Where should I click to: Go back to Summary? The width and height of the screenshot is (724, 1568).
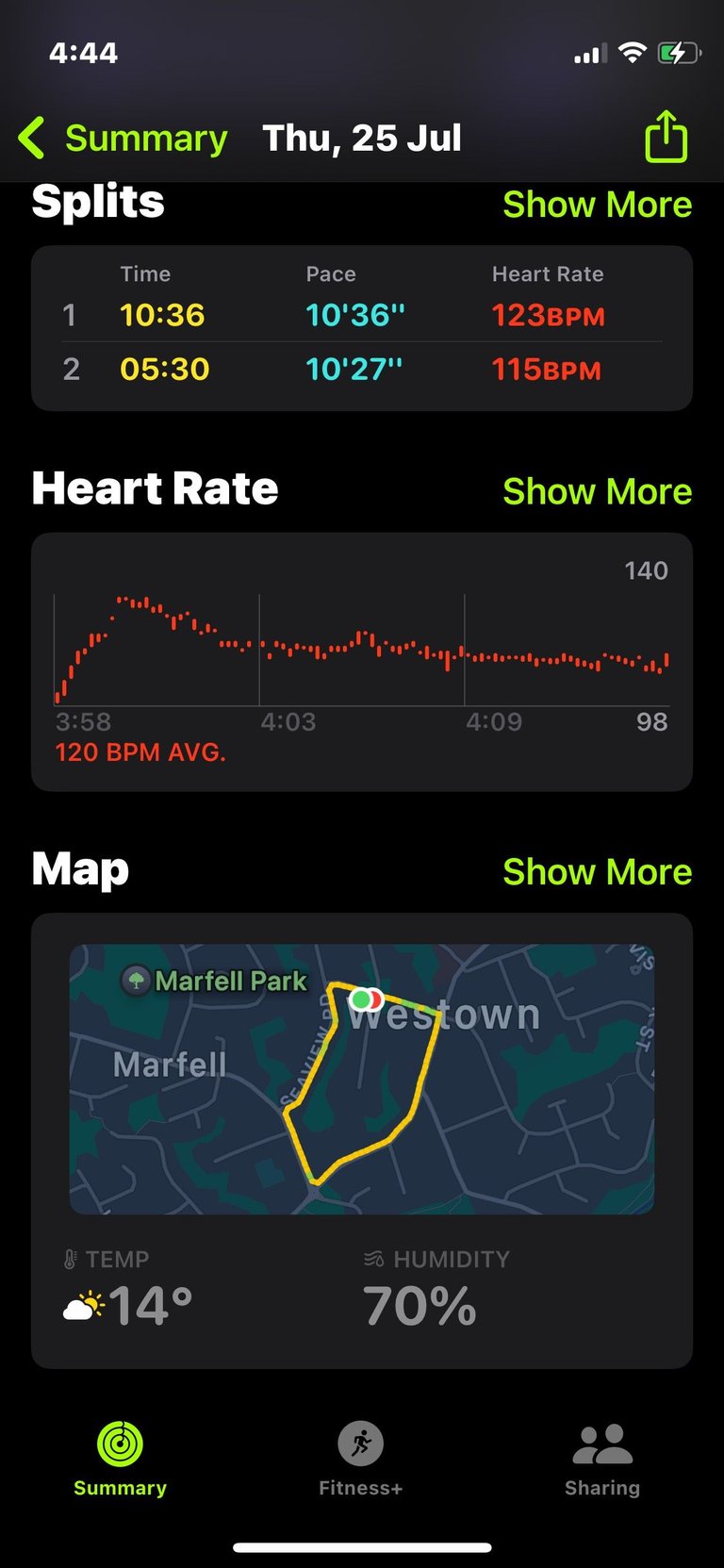(123, 138)
